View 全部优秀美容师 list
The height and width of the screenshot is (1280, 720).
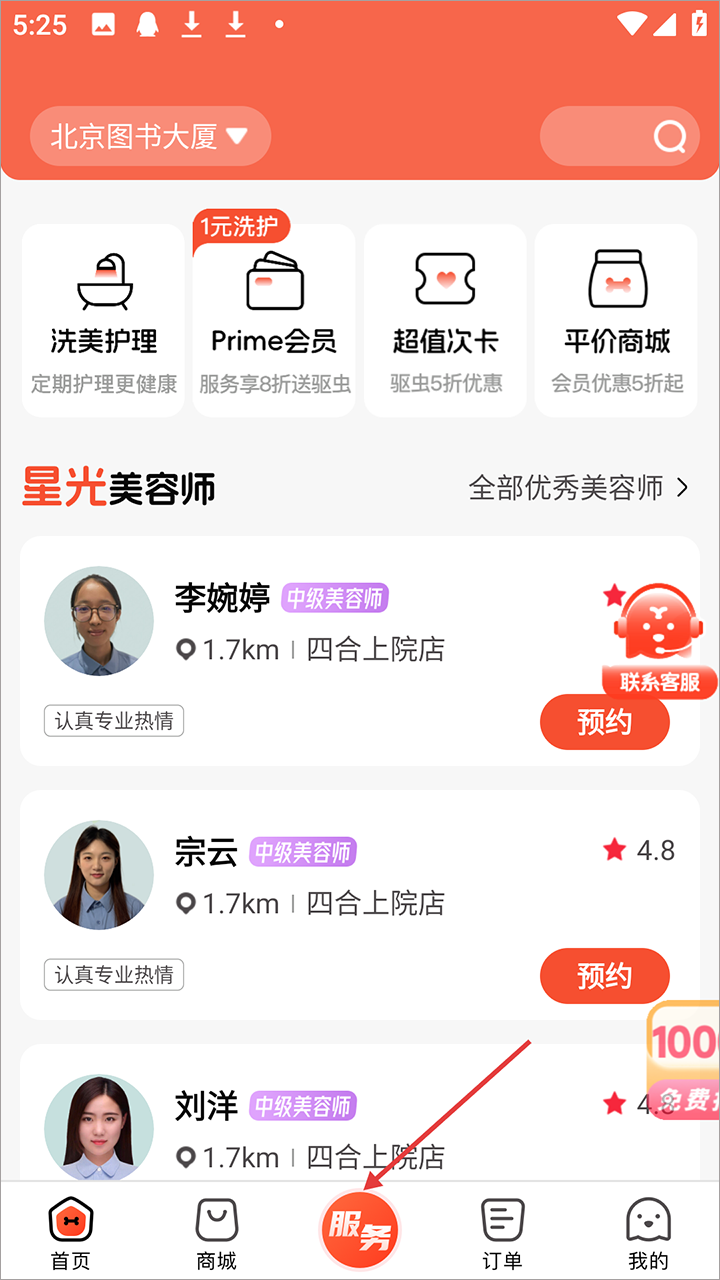579,488
